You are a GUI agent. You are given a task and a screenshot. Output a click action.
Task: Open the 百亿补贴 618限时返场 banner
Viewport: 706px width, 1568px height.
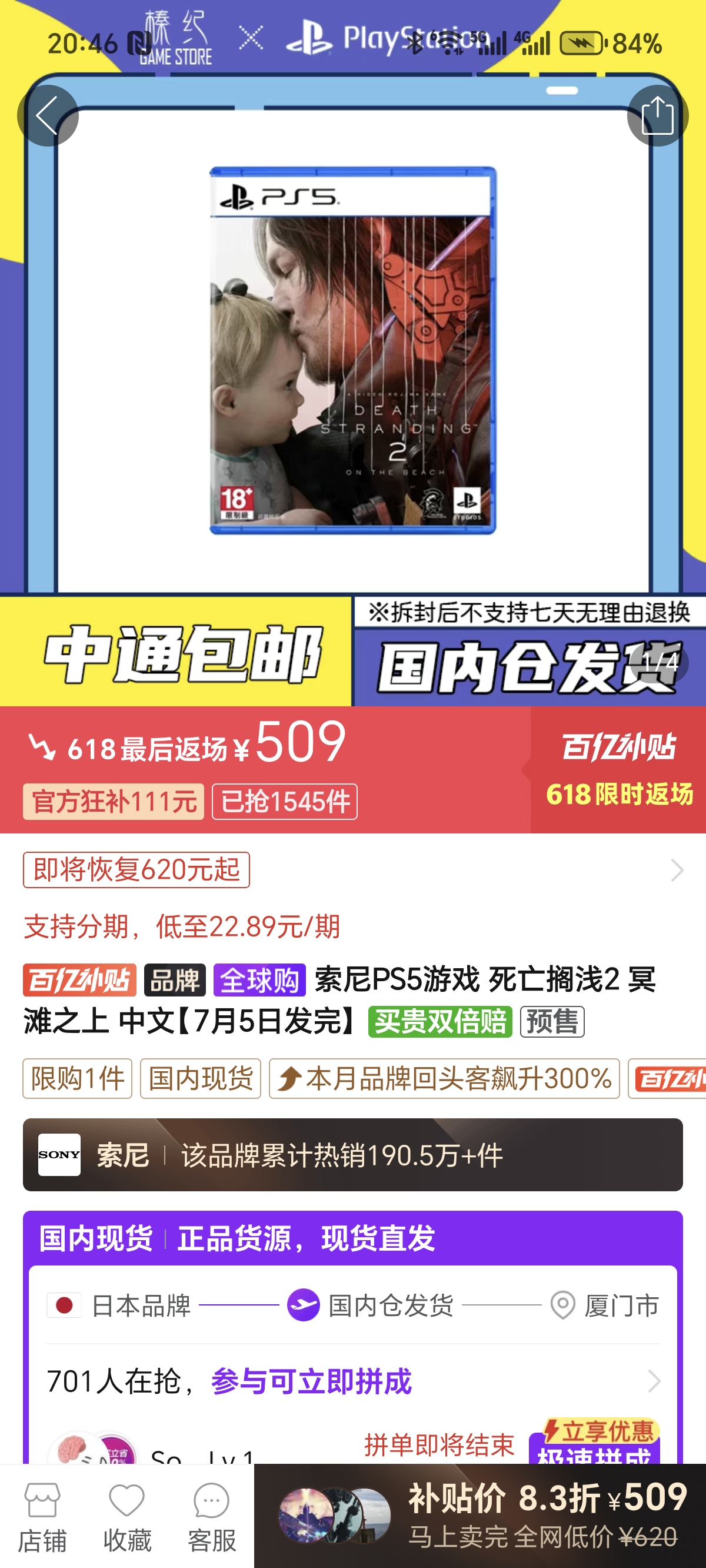pos(618,769)
